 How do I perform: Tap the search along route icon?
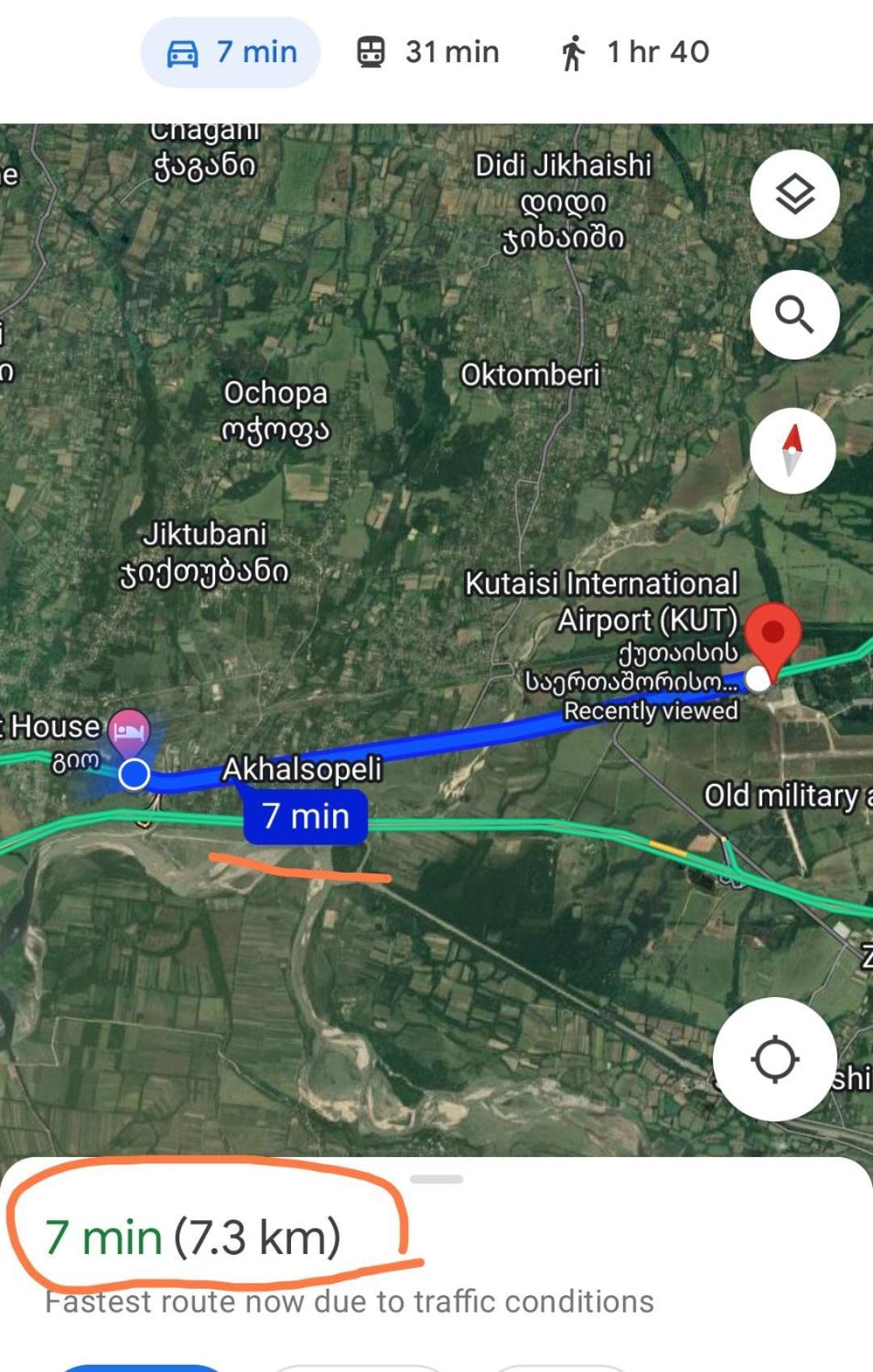(x=795, y=314)
